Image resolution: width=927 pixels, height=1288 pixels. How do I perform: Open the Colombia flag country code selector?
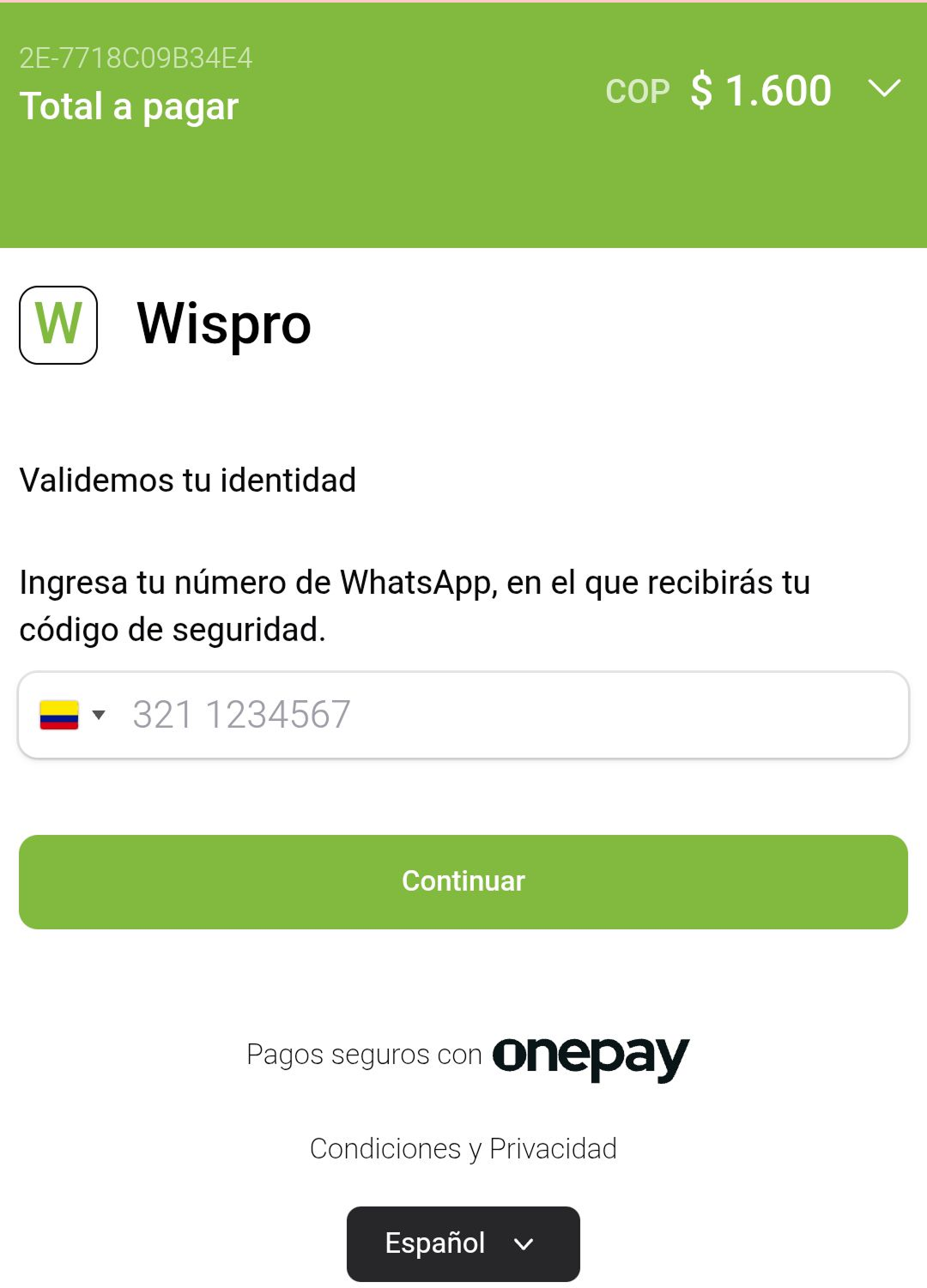click(x=73, y=715)
